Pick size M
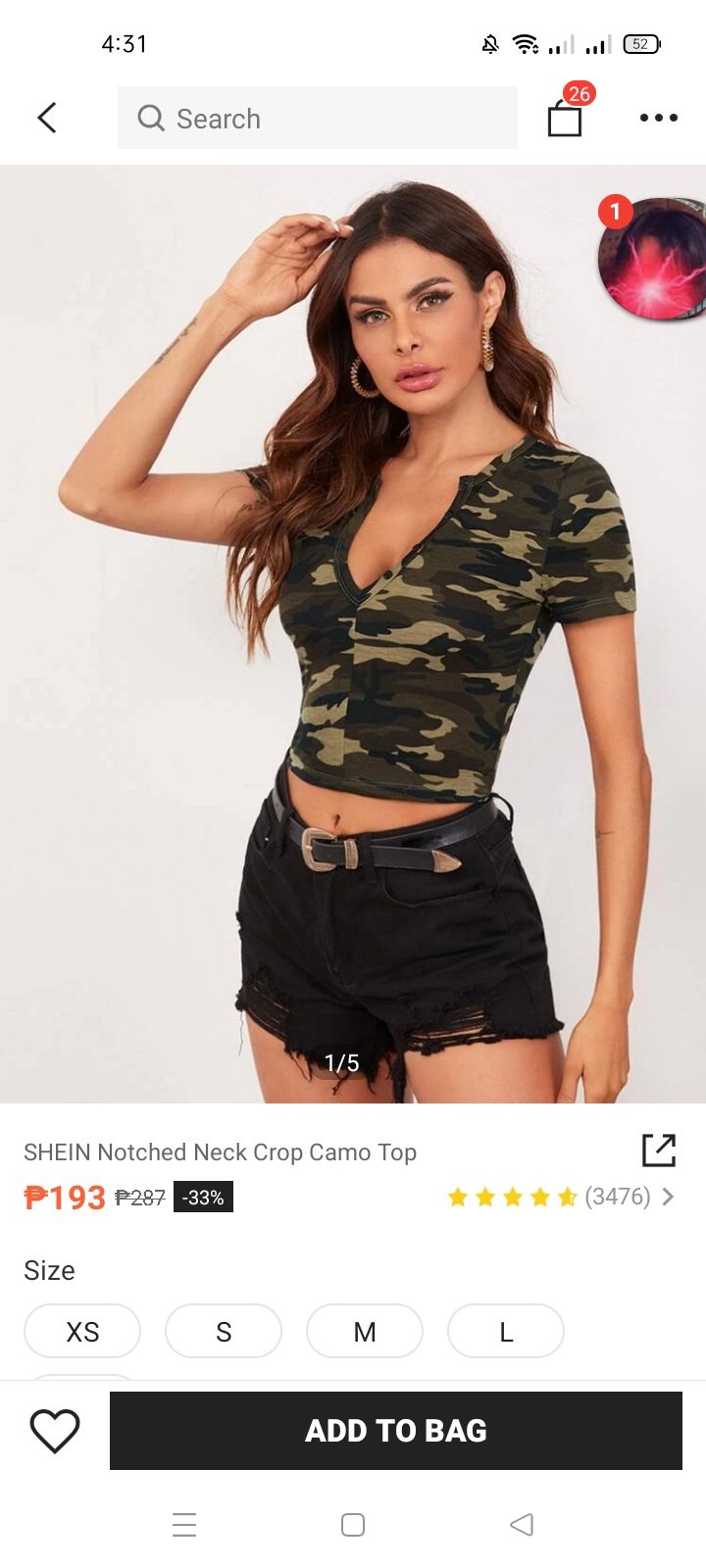This screenshot has height=1568, width=706. pyautogui.click(x=365, y=1331)
